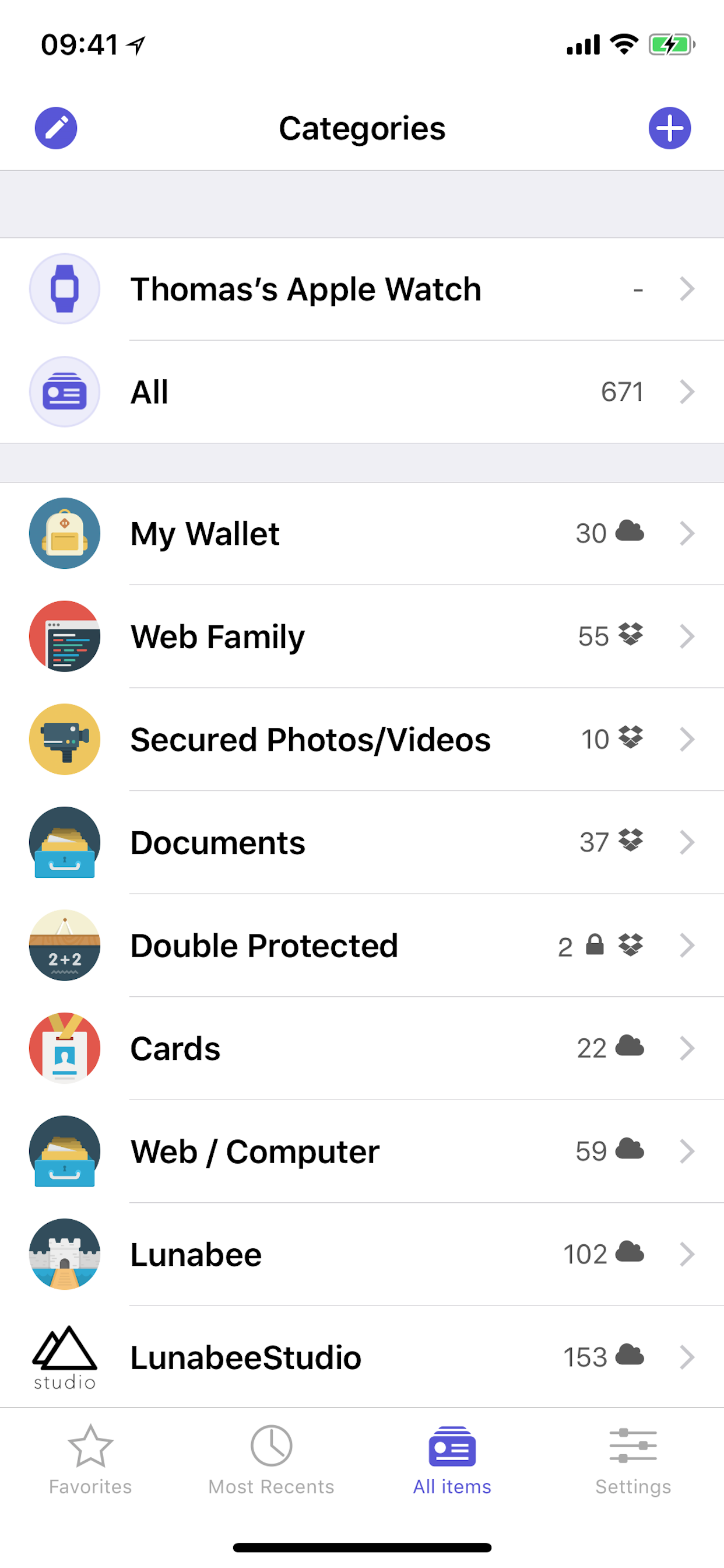Tap the lock icon on Double Protected row
The width and height of the screenshot is (724, 1568).
(594, 946)
